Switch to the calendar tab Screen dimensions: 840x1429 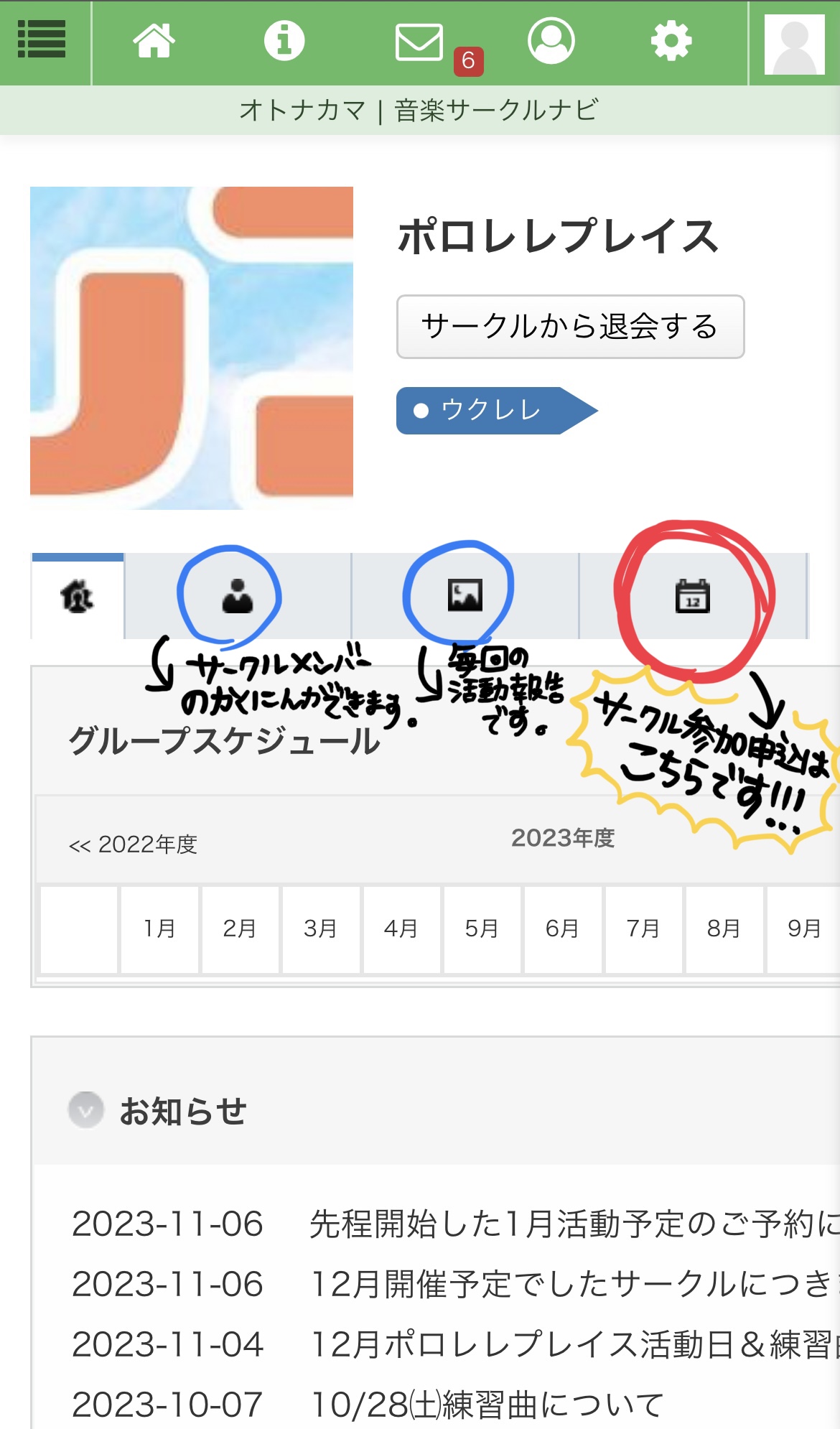[692, 597]
